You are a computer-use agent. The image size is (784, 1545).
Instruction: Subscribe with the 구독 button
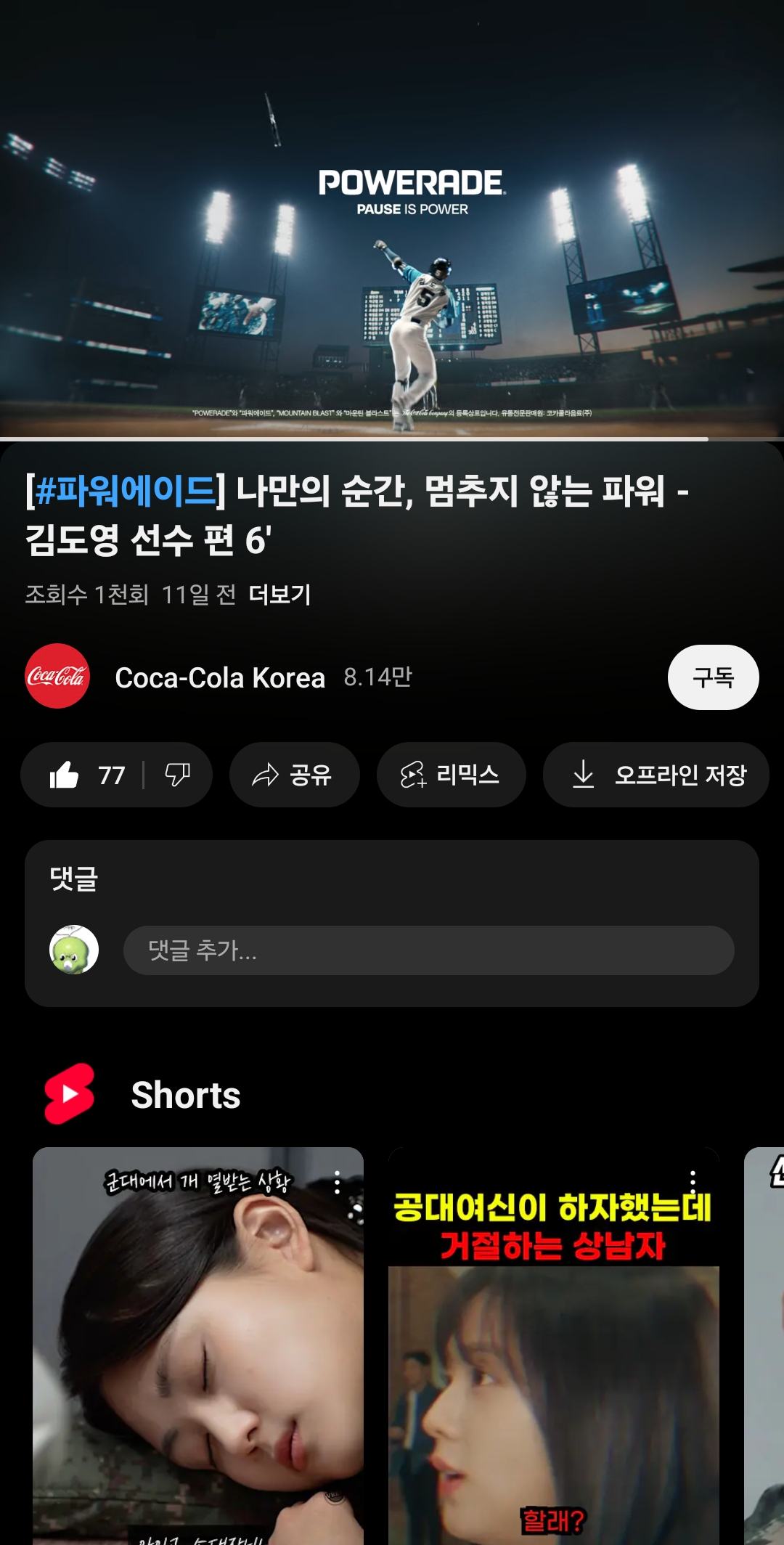[713, 677]
